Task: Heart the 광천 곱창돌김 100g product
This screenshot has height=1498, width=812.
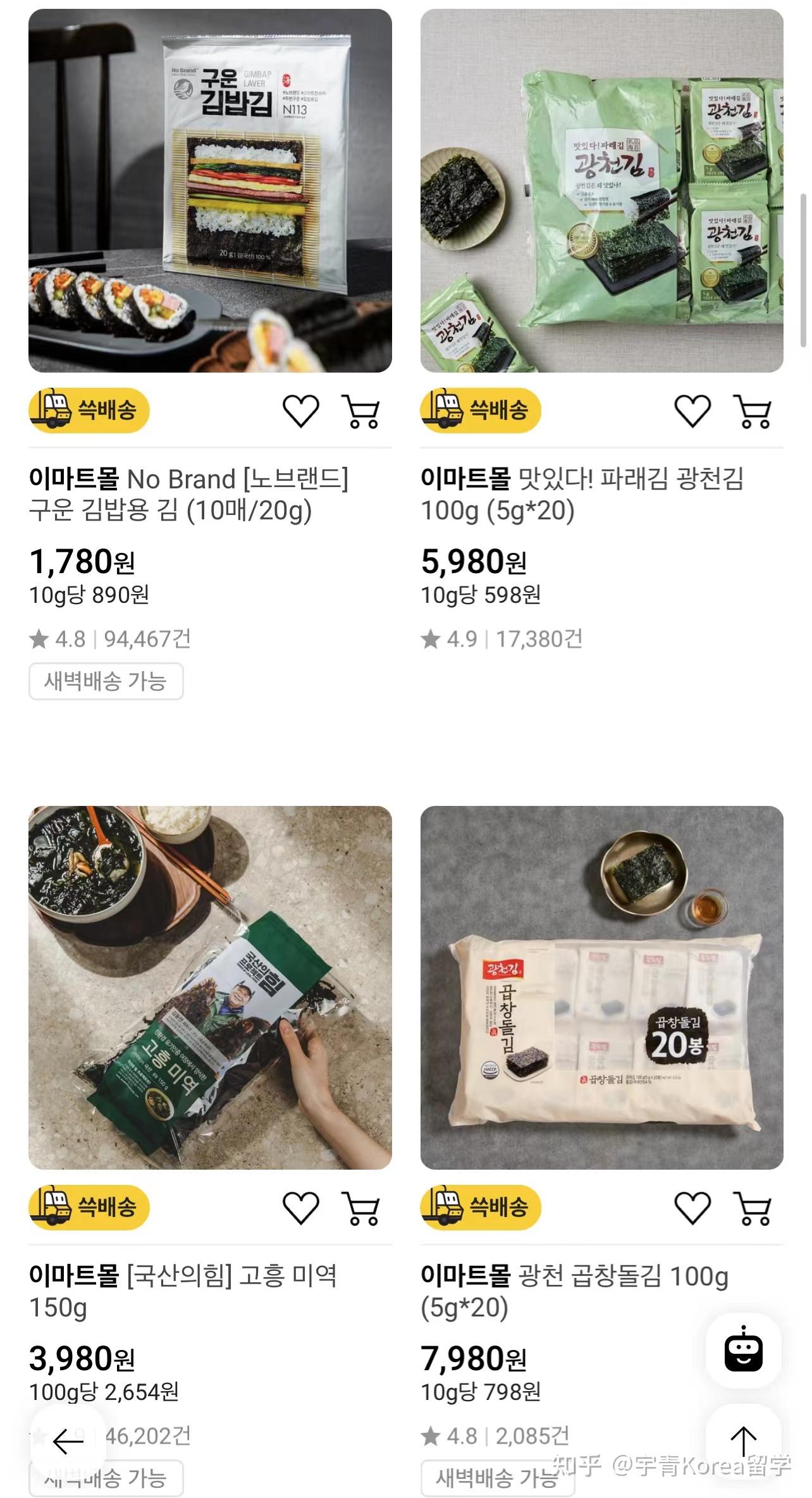Action: [x=692, y=1208]
